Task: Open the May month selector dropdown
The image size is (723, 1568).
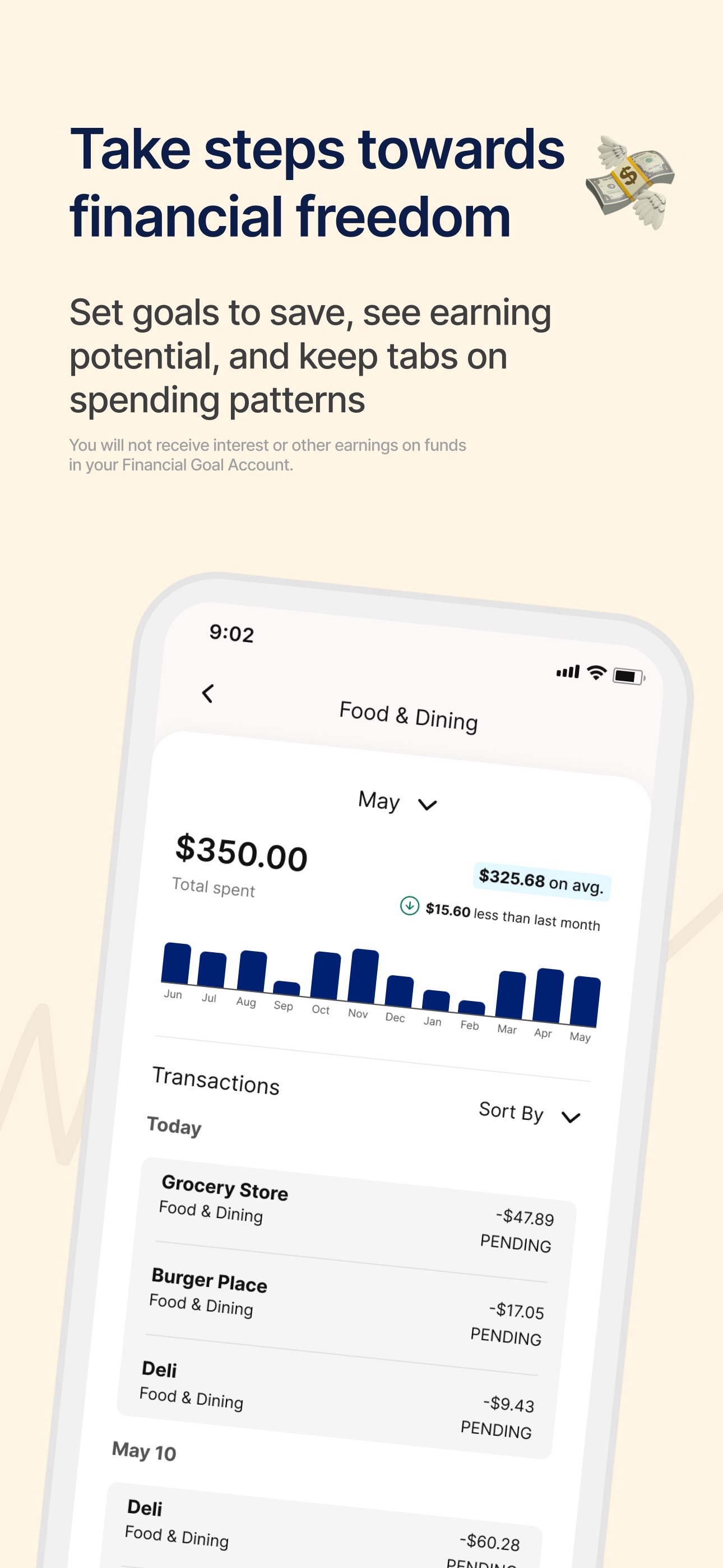Action: point(400,803)
